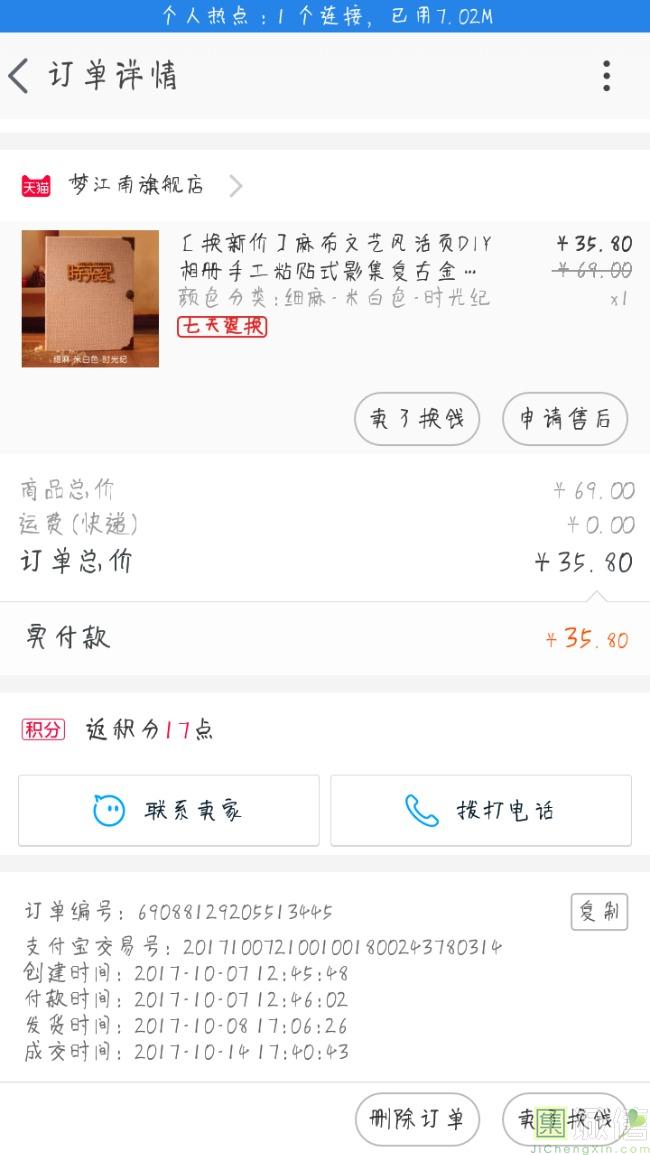650x1155 pixels.
Task: Open 梦江南旗舰店 store page
Action: [x=136, y=185]
